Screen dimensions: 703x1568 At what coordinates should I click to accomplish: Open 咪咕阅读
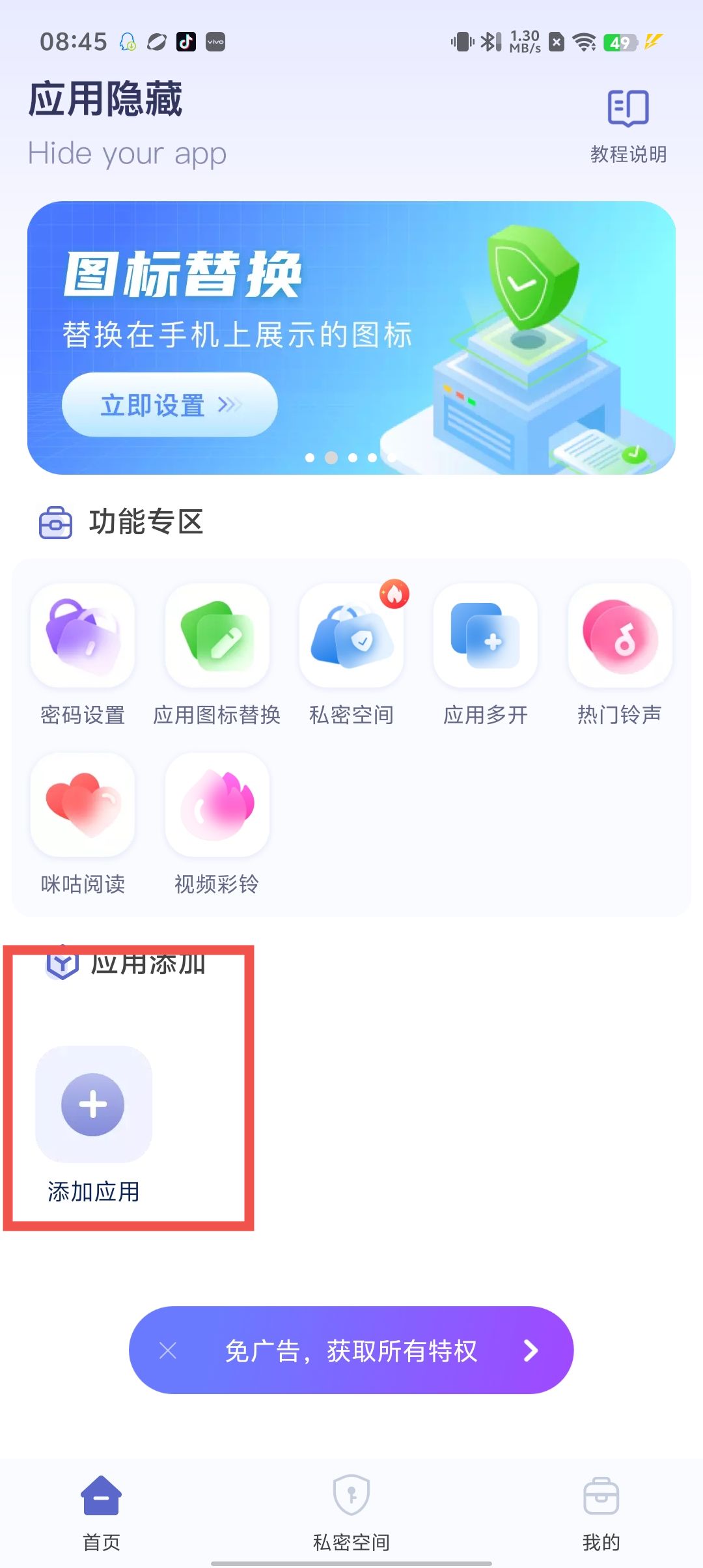[83, 824]
